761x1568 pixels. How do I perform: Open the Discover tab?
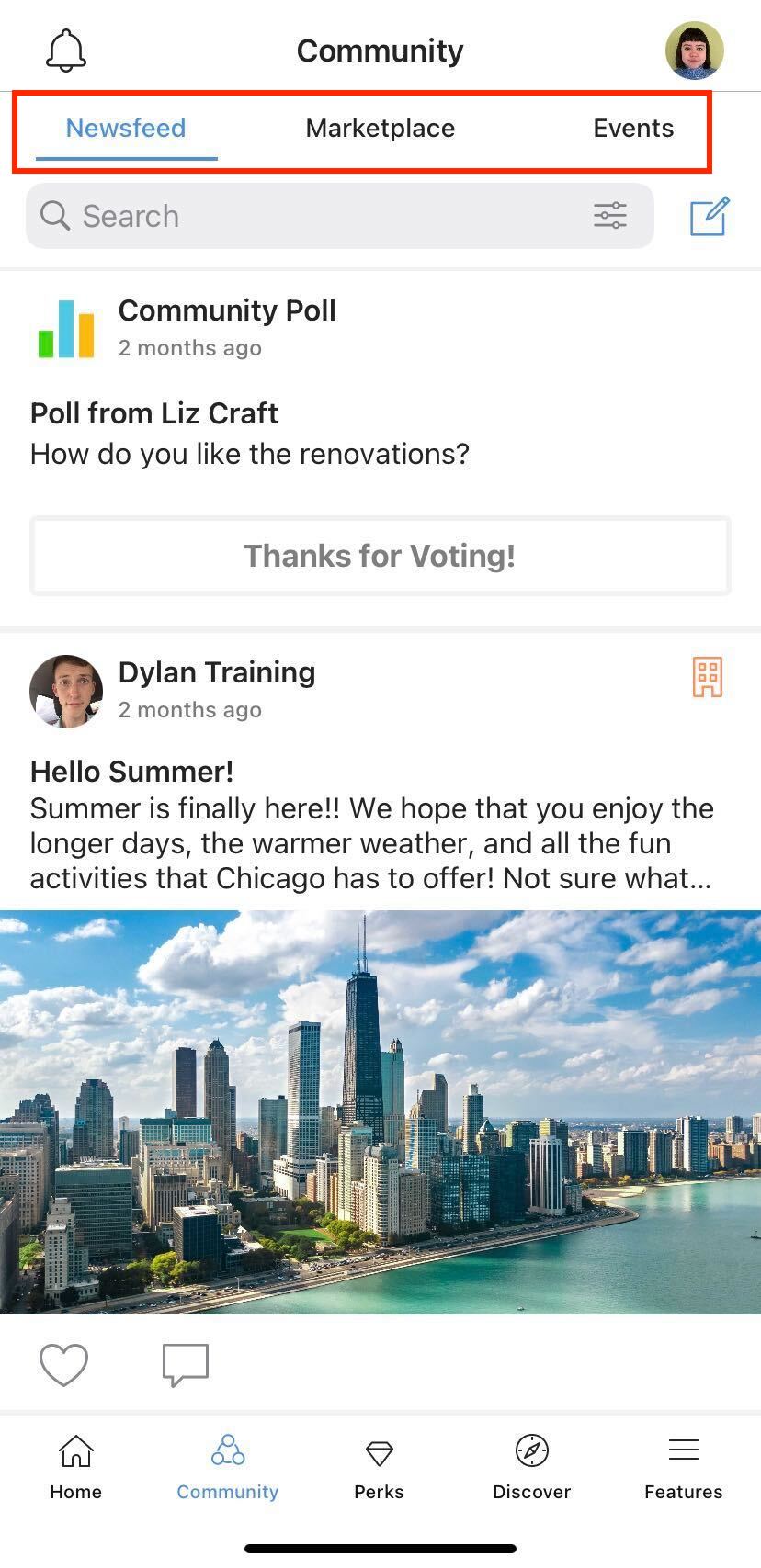click(531, 1467)
